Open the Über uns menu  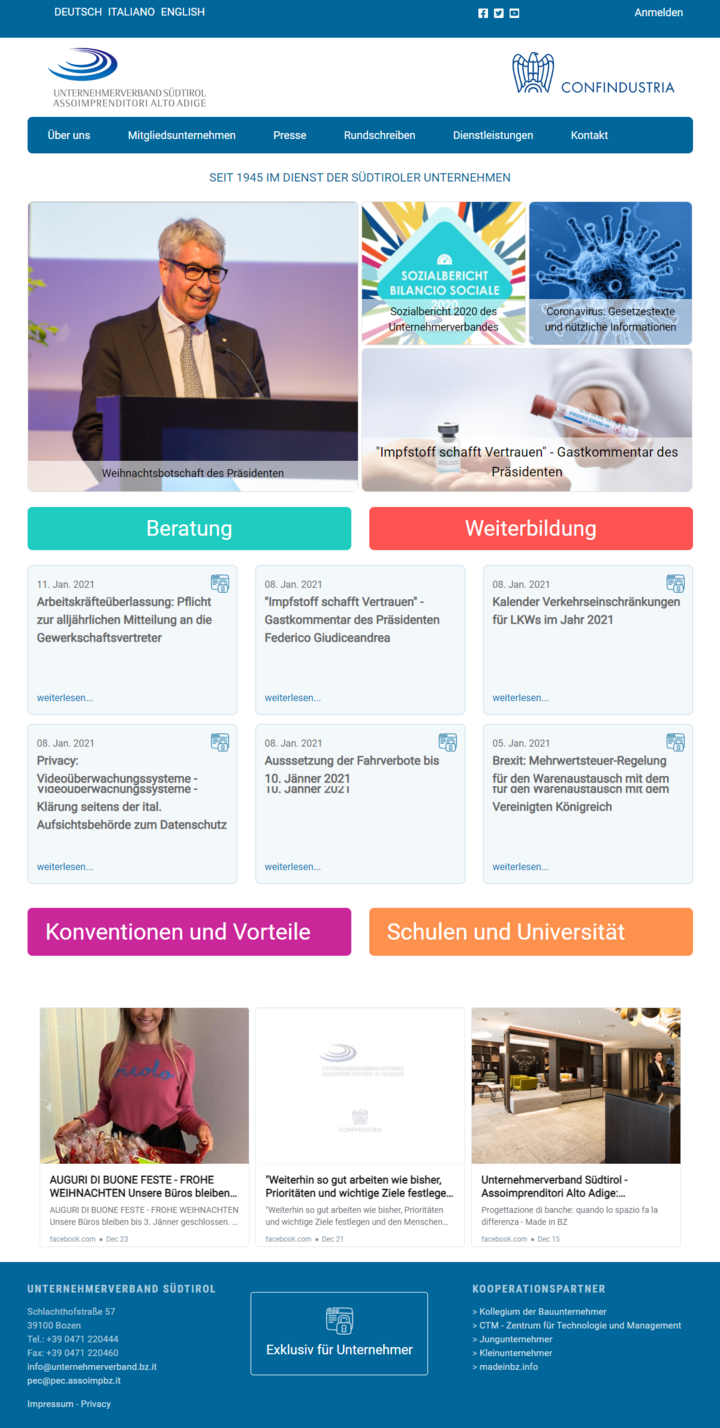[x=69, y=135]
